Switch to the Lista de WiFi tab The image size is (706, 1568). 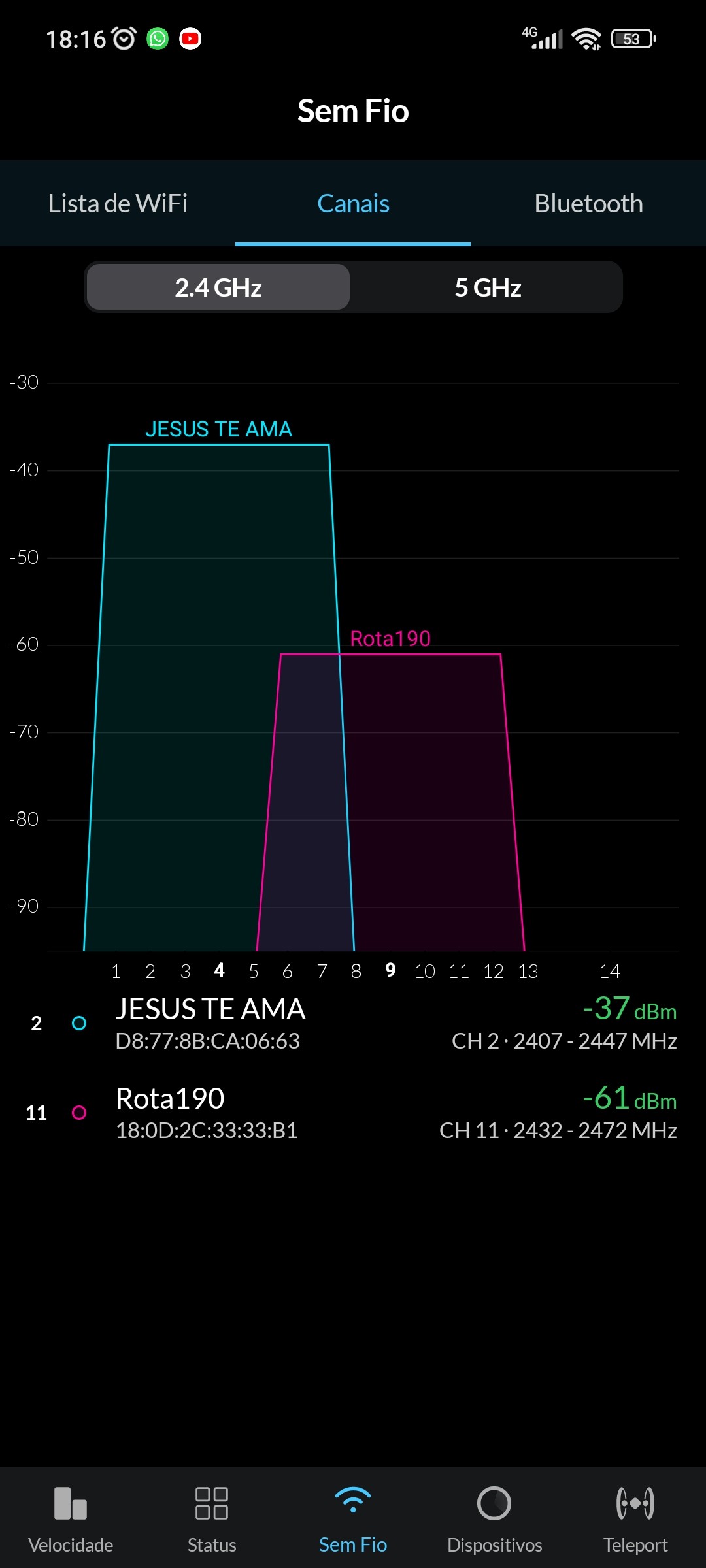[118, 204]
